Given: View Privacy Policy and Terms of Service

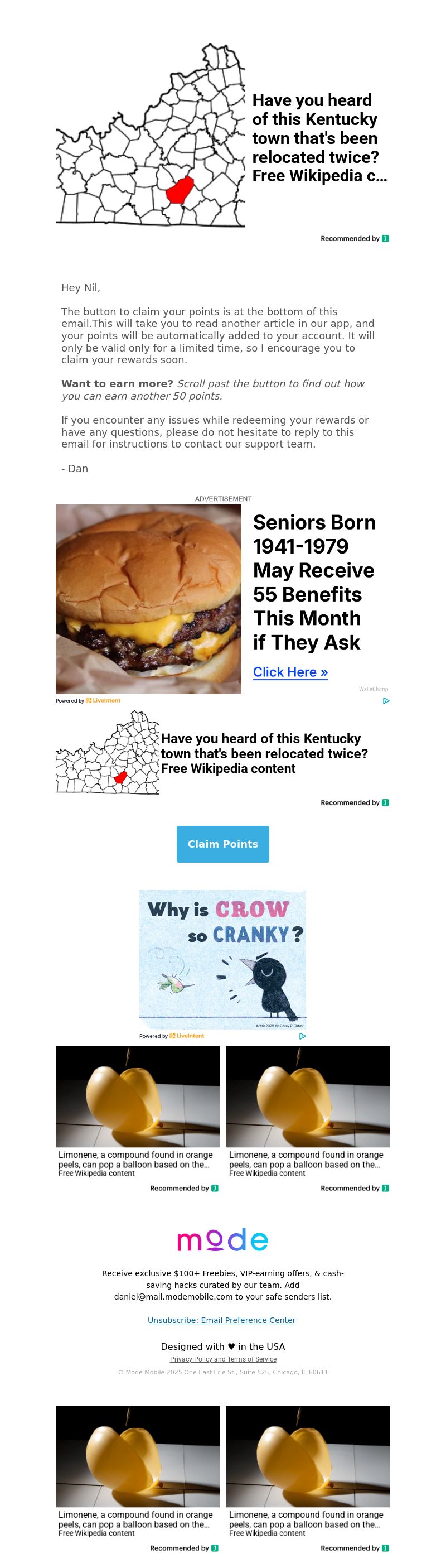Looking at the screenshot, I should (222, 1359).
